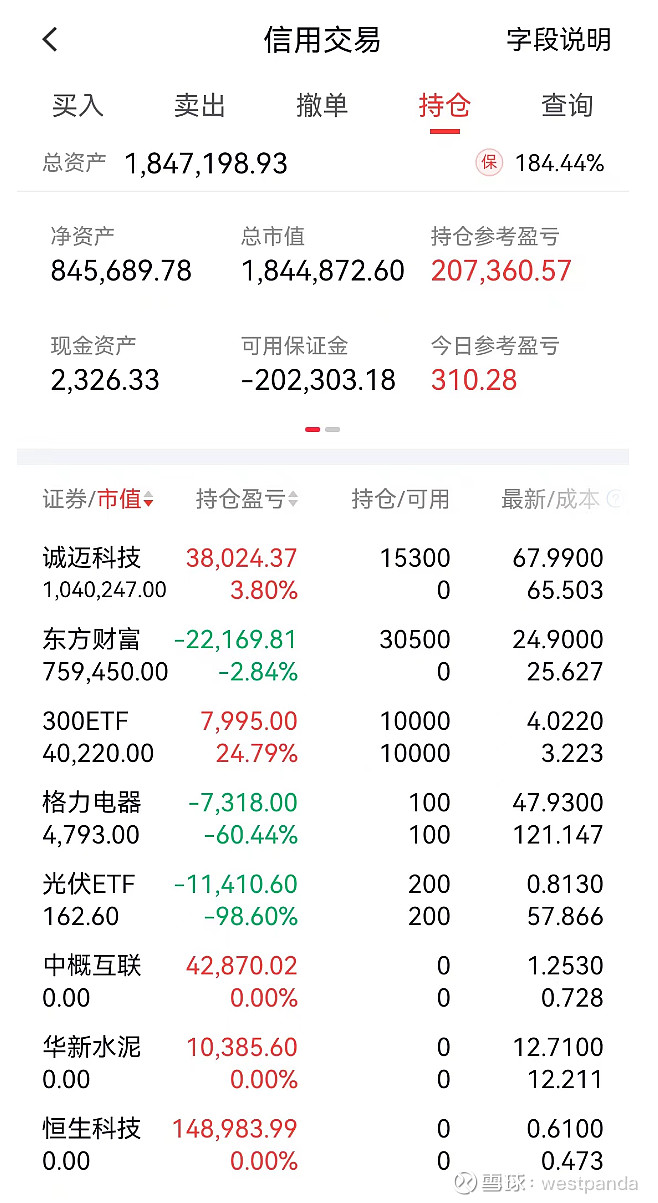This screenshot has height=1203, width=658.
Task: Open the 东方财富 holding row
Action: [323, 655]
